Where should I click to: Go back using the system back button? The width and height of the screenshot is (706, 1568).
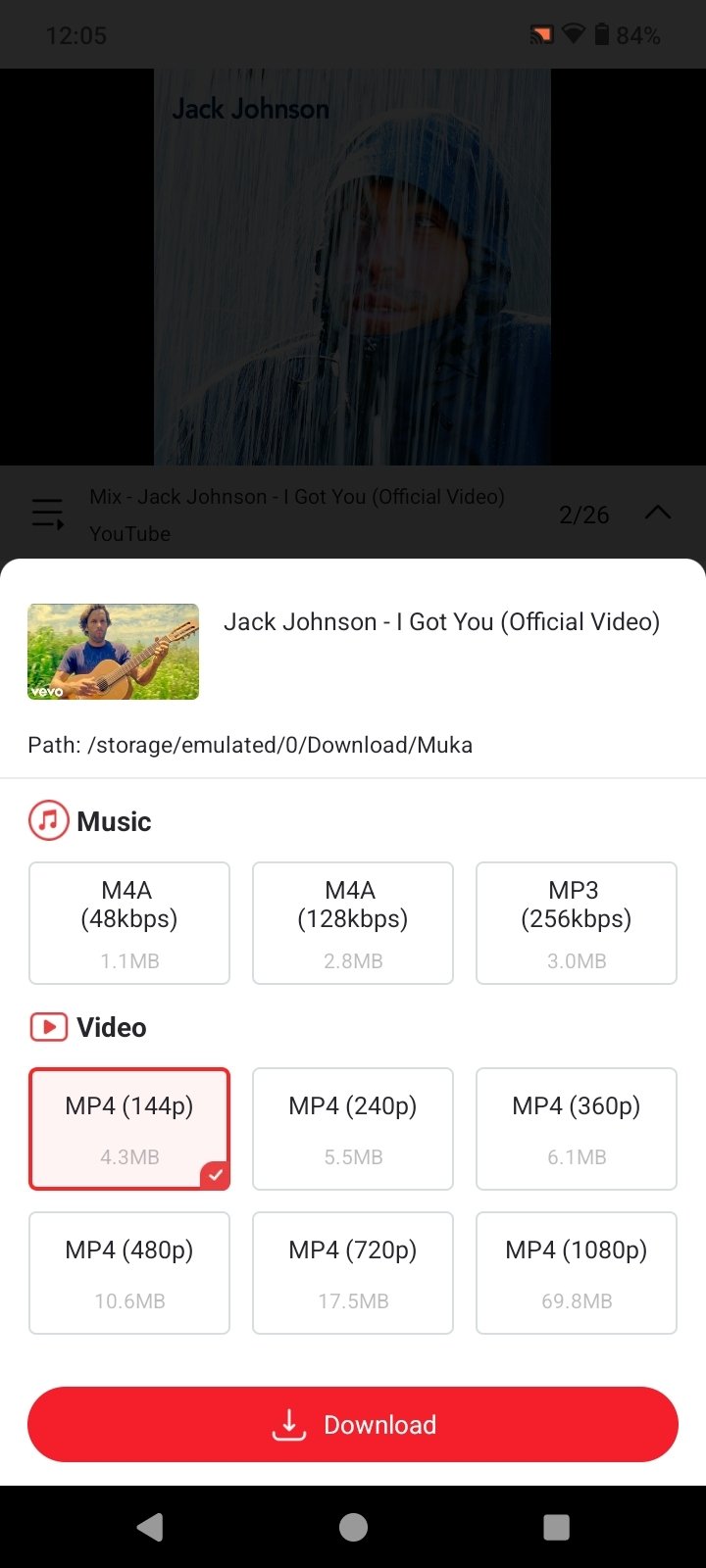point(150,1527)
